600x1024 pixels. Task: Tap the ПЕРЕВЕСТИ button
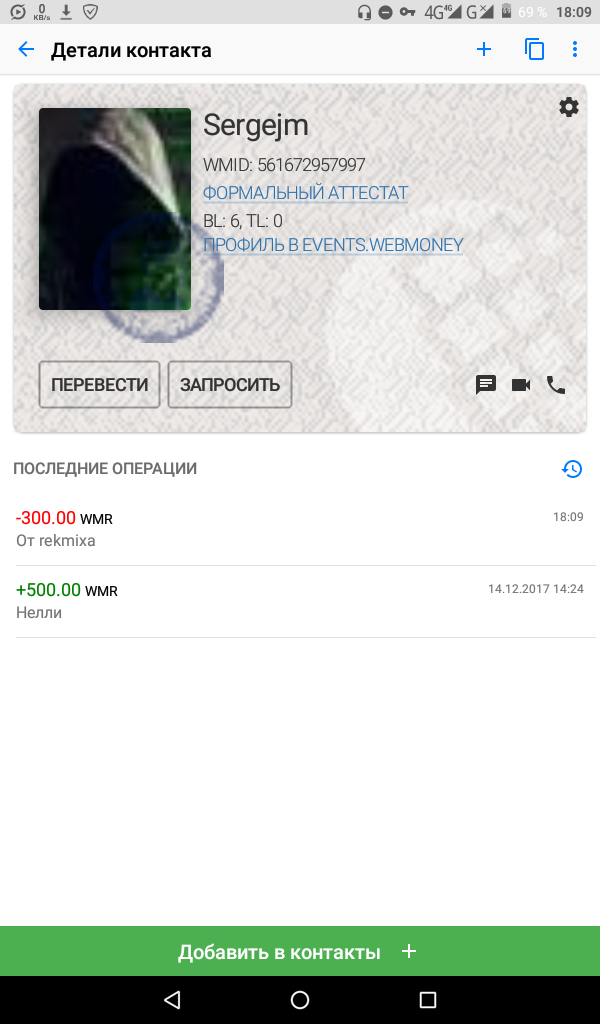click(x=99, y=384)
